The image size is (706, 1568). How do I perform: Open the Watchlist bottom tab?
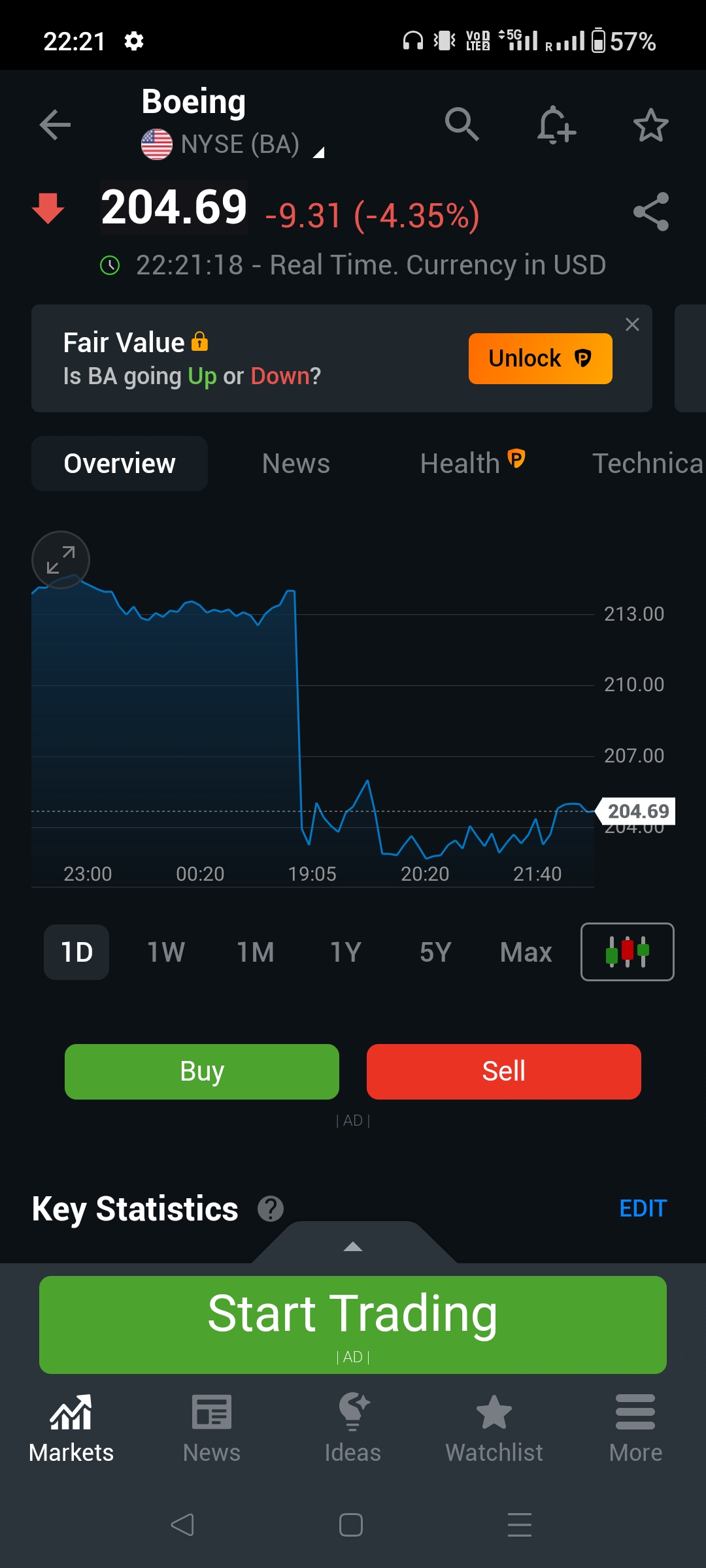click(x=494, y=1429)
